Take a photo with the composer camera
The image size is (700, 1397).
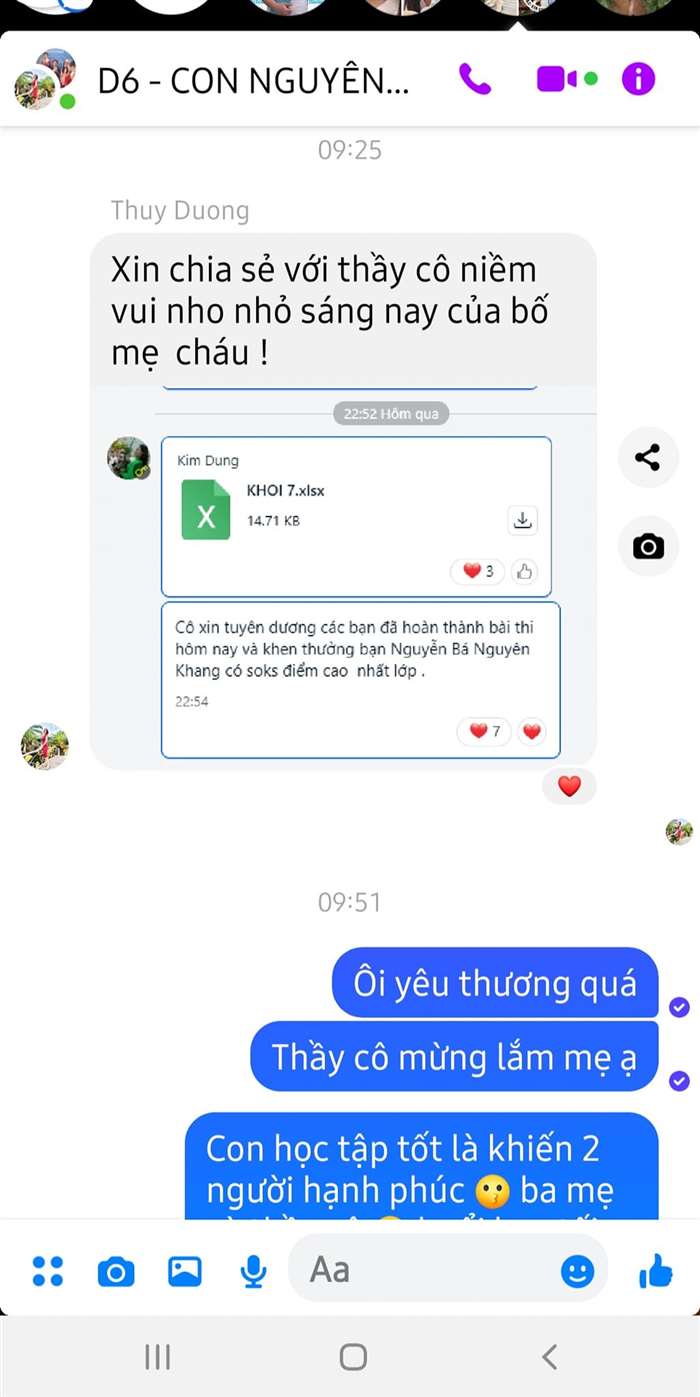[116, 1271]
